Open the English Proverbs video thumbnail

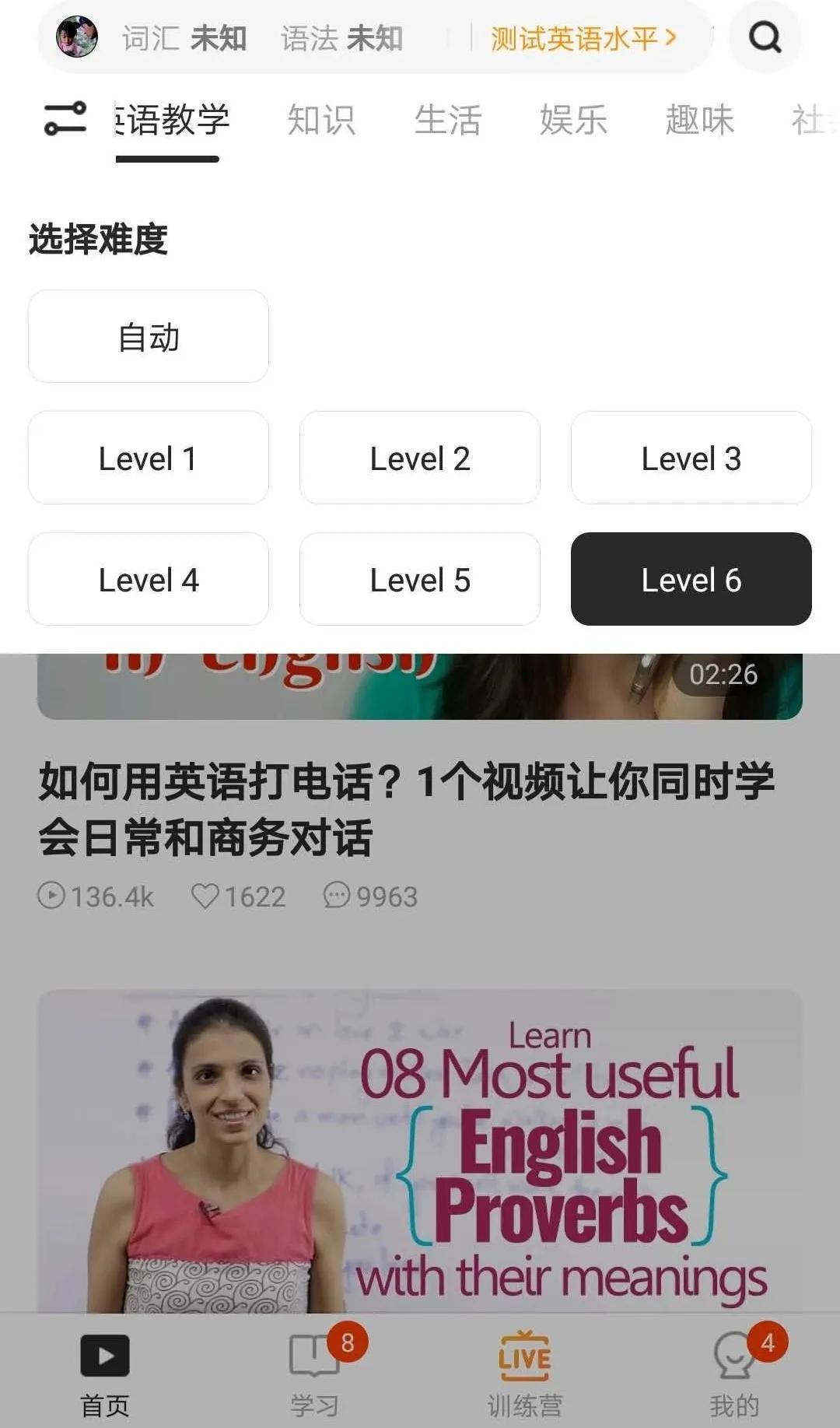(x=420, y=1144)
